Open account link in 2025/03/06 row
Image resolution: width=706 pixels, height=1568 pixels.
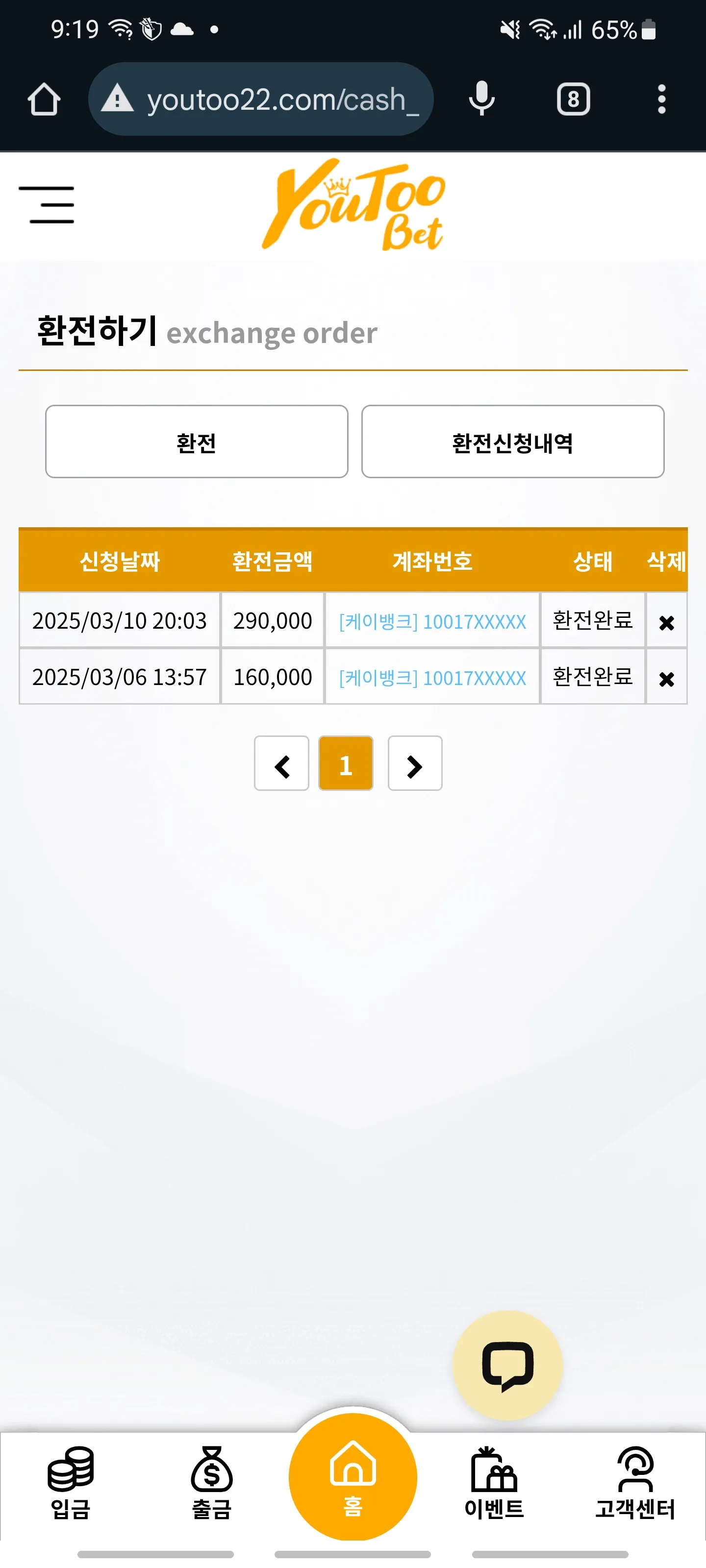click(x=432, y=678)
